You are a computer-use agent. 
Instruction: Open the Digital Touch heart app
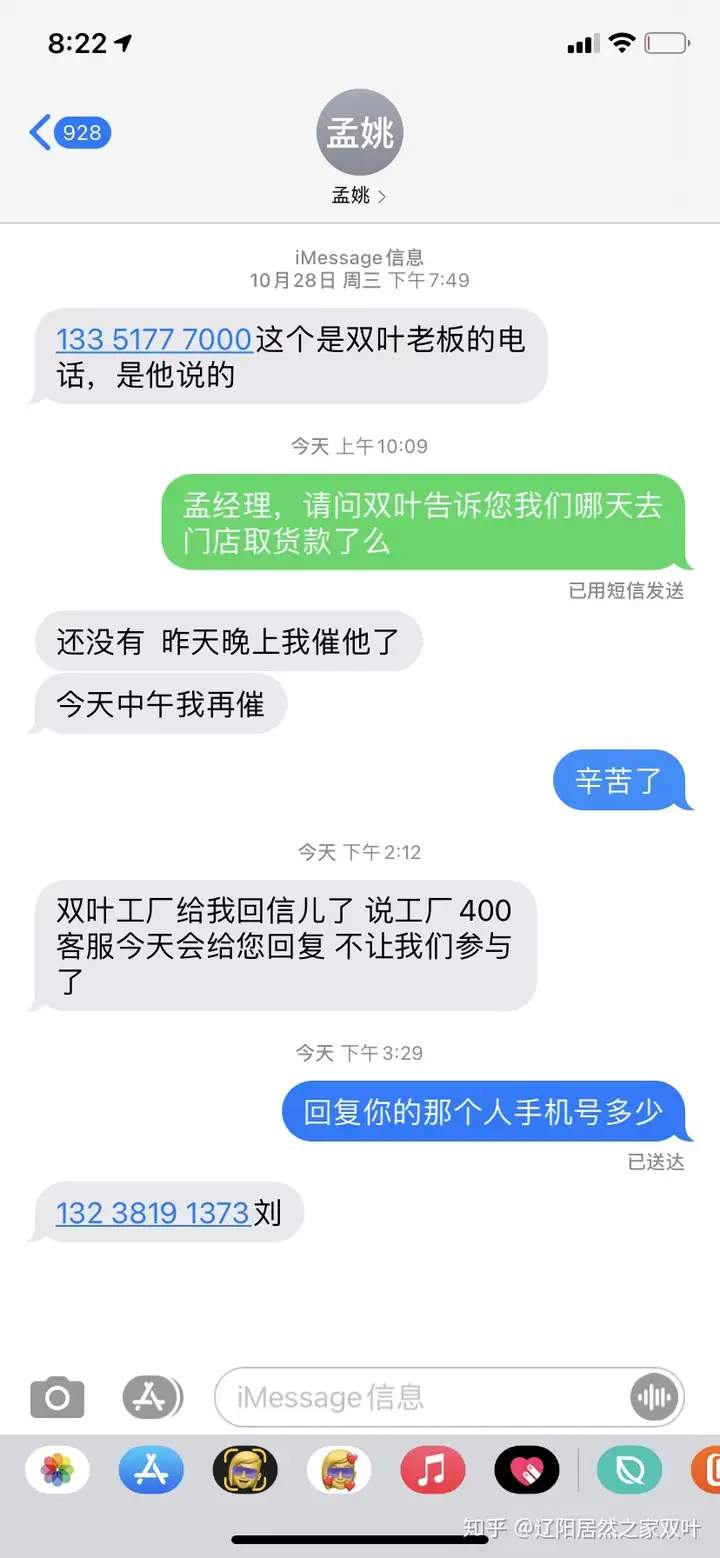(x=527, y=1470)
